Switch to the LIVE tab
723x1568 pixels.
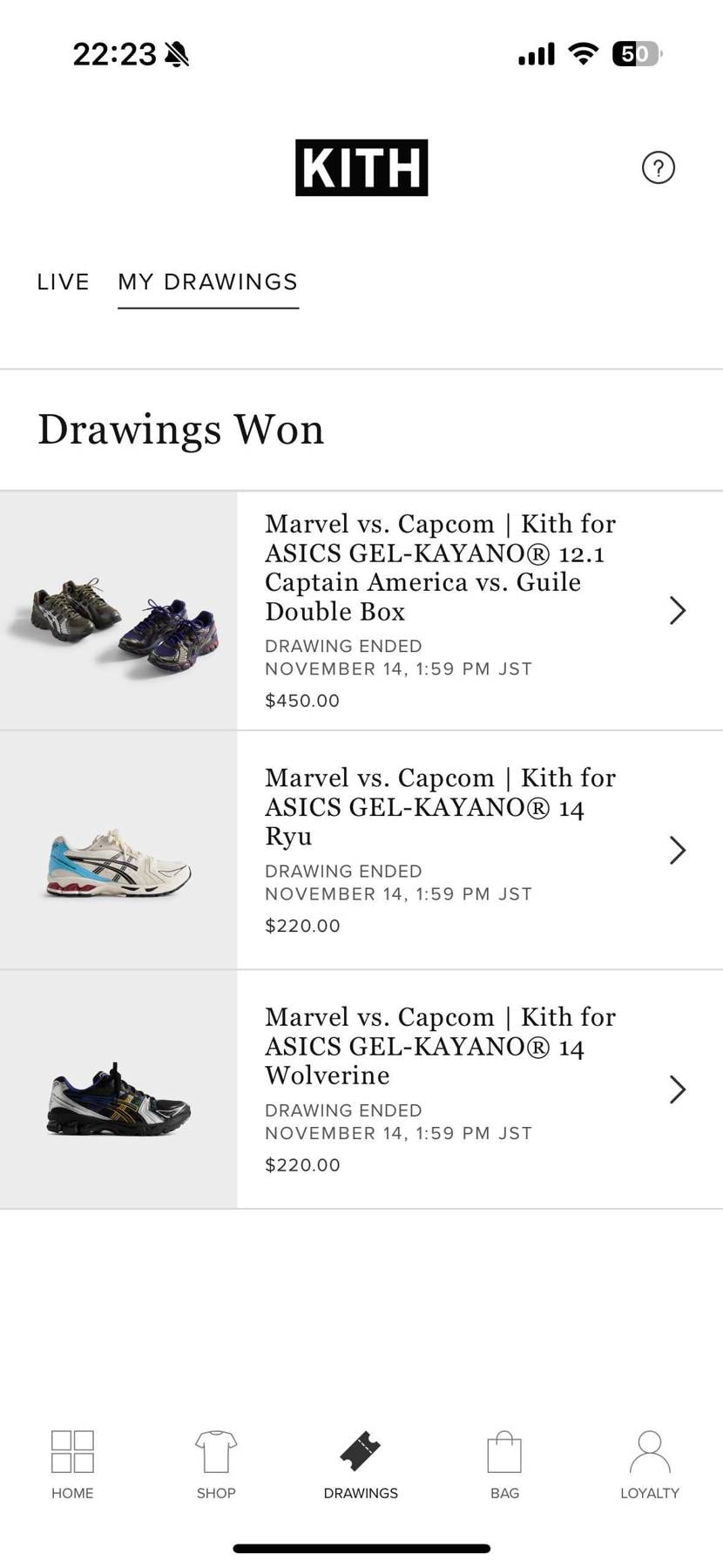63,282
